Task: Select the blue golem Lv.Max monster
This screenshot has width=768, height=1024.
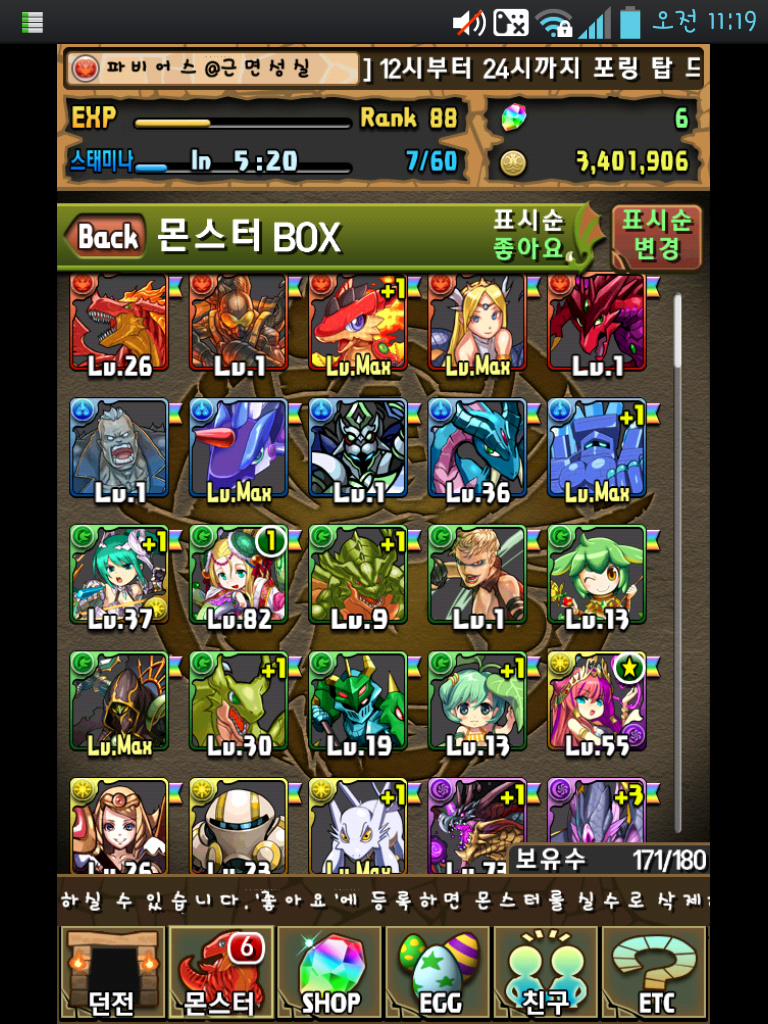Action: 597,450
